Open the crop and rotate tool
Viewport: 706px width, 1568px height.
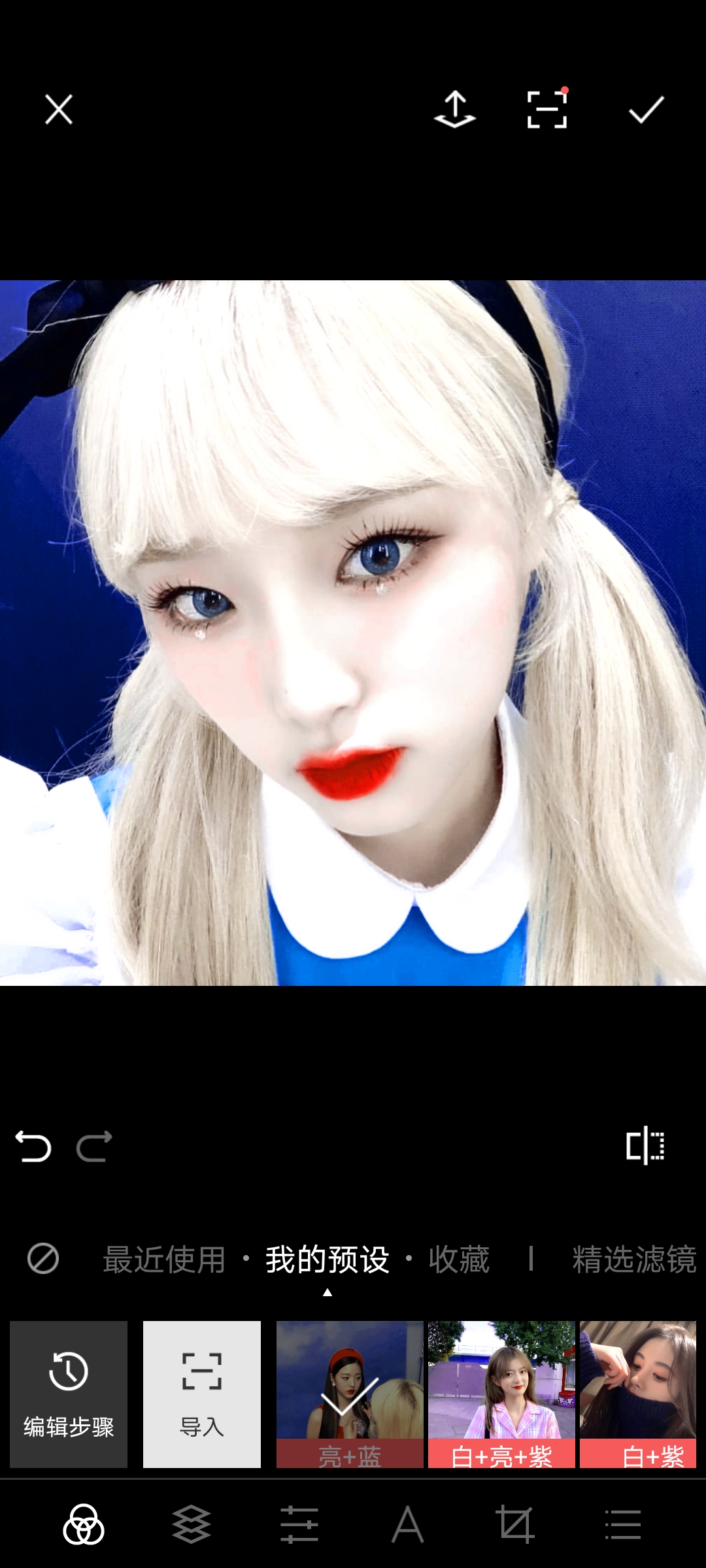tap(515, 1525)
